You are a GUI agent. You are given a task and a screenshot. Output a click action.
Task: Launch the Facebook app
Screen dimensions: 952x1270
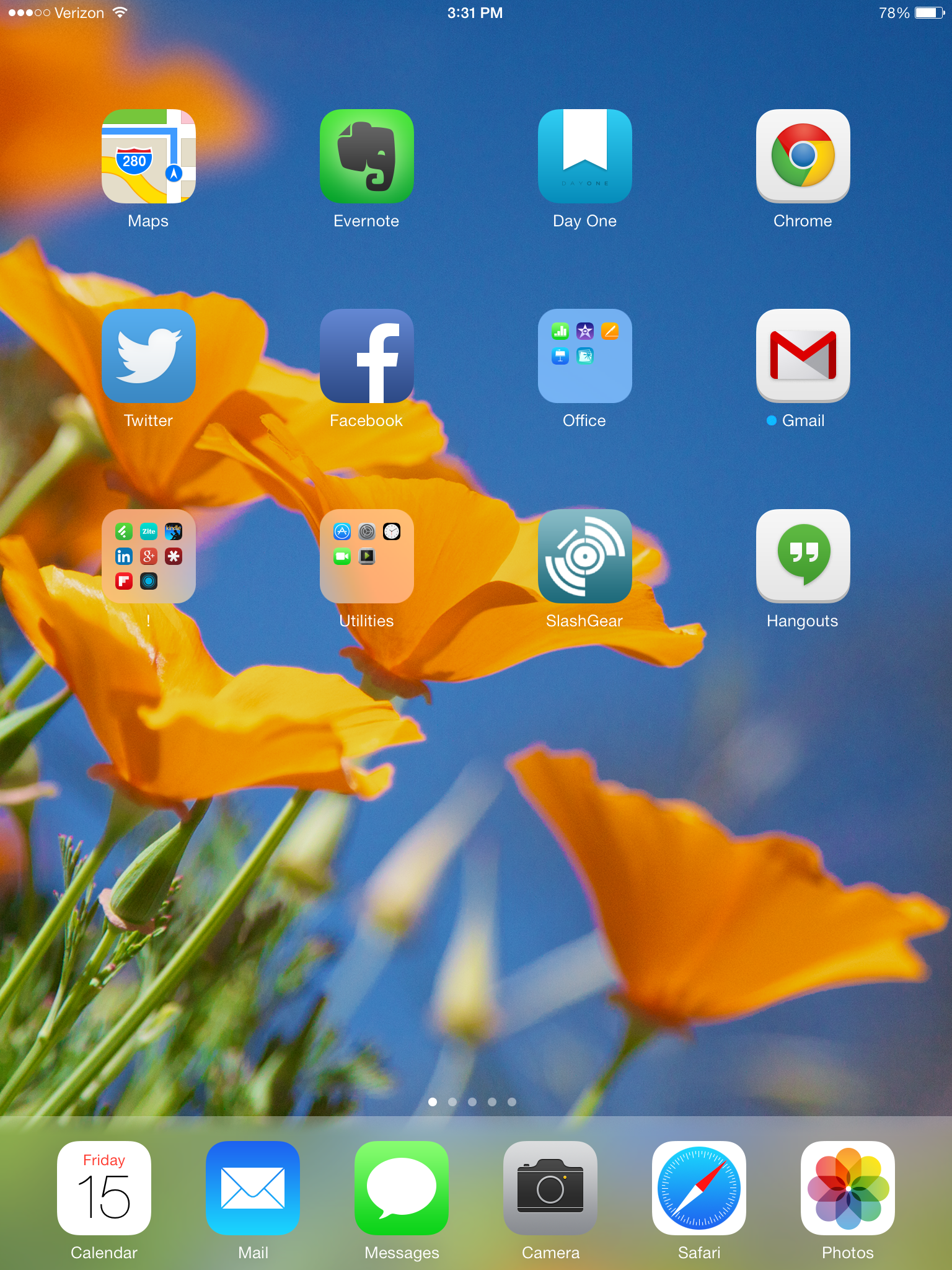click(367, 356)
